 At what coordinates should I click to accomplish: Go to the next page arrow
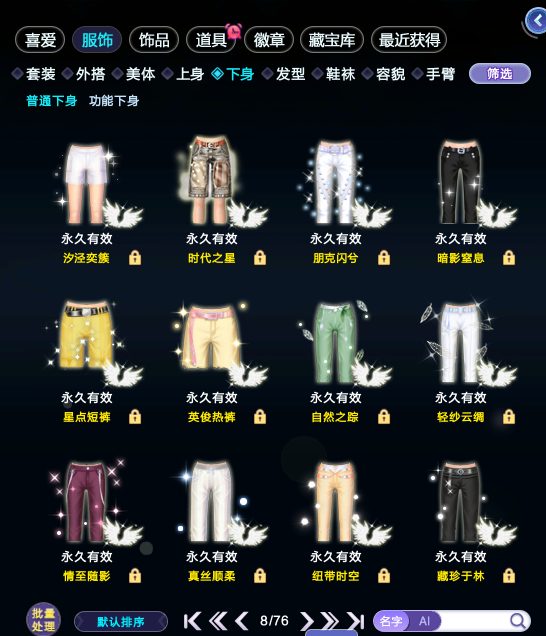coord(307,621)
